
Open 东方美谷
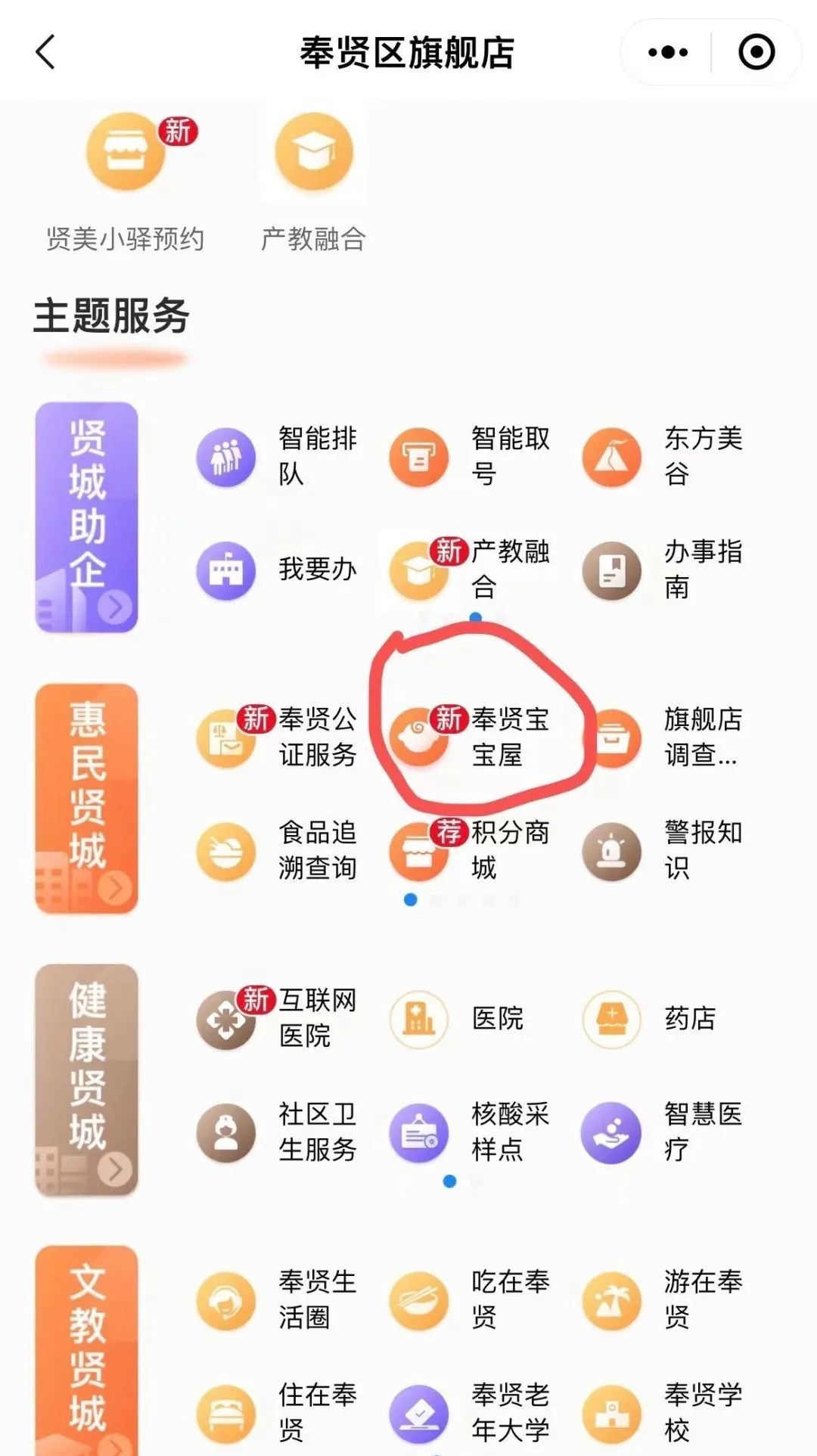tap(663, 457)
